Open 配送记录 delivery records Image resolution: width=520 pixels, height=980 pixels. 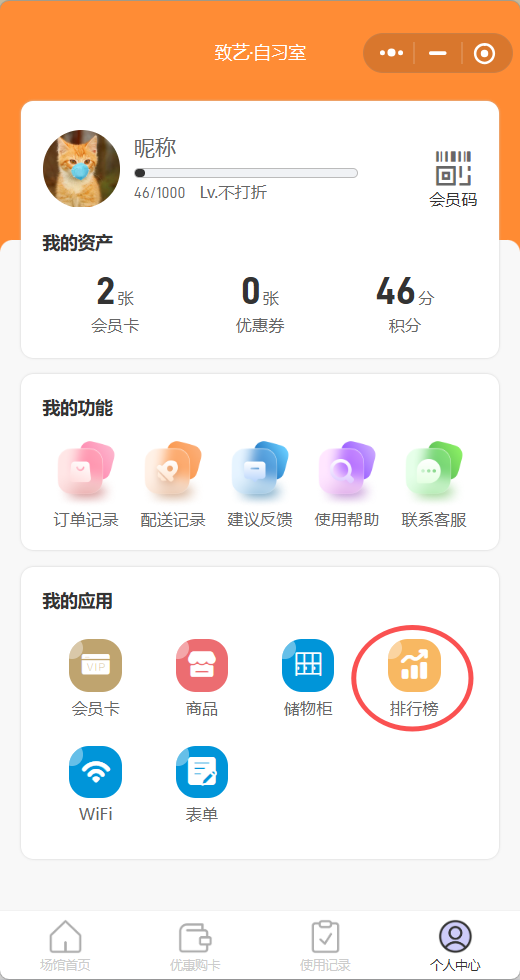click(173, 485)
